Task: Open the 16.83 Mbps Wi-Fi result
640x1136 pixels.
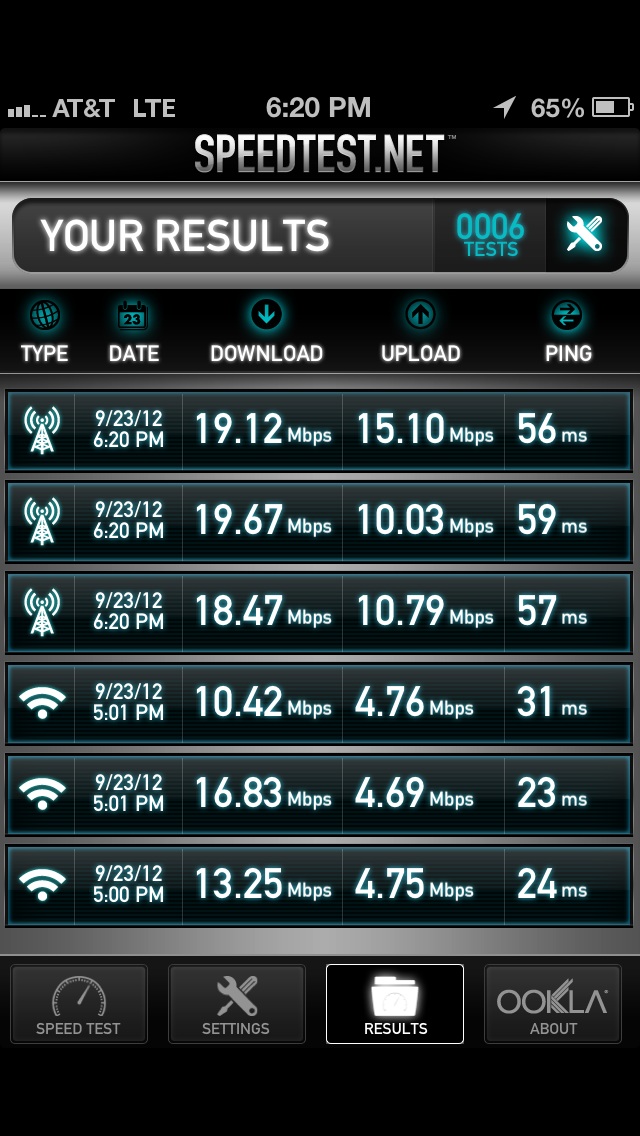Action: coord(320,794)
